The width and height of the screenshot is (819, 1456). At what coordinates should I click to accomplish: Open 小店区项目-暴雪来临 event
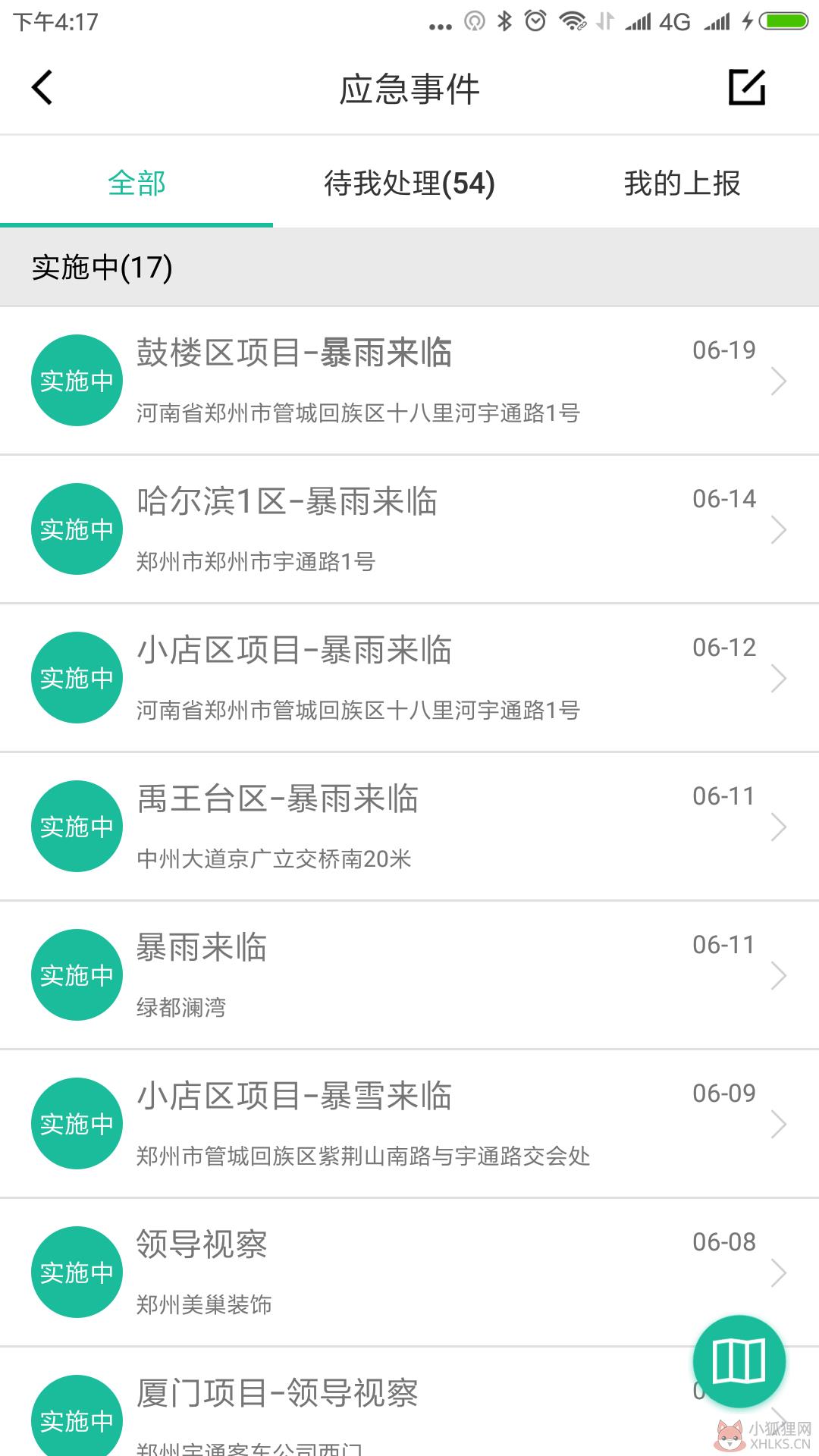409,1124
